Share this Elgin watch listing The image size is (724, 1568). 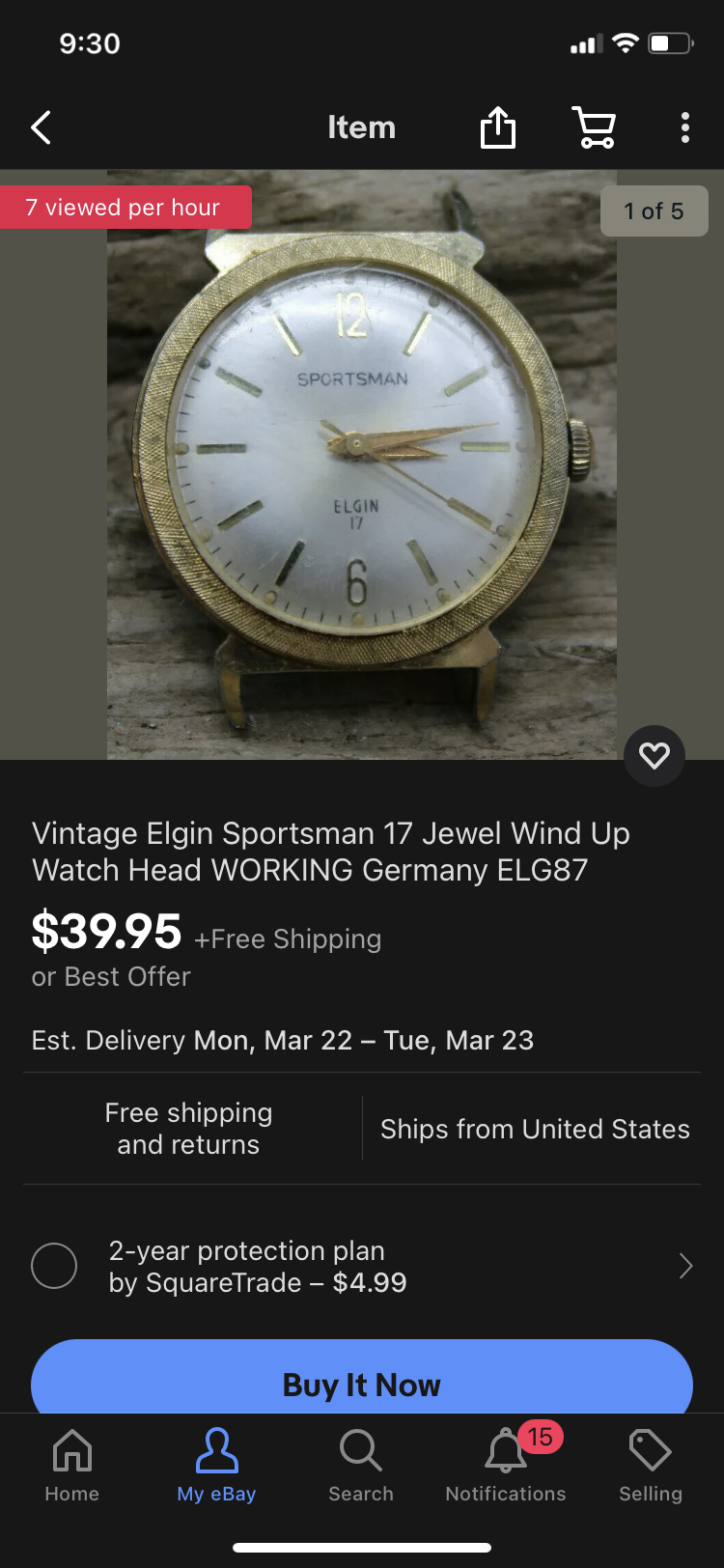click(x=498, y=127)
